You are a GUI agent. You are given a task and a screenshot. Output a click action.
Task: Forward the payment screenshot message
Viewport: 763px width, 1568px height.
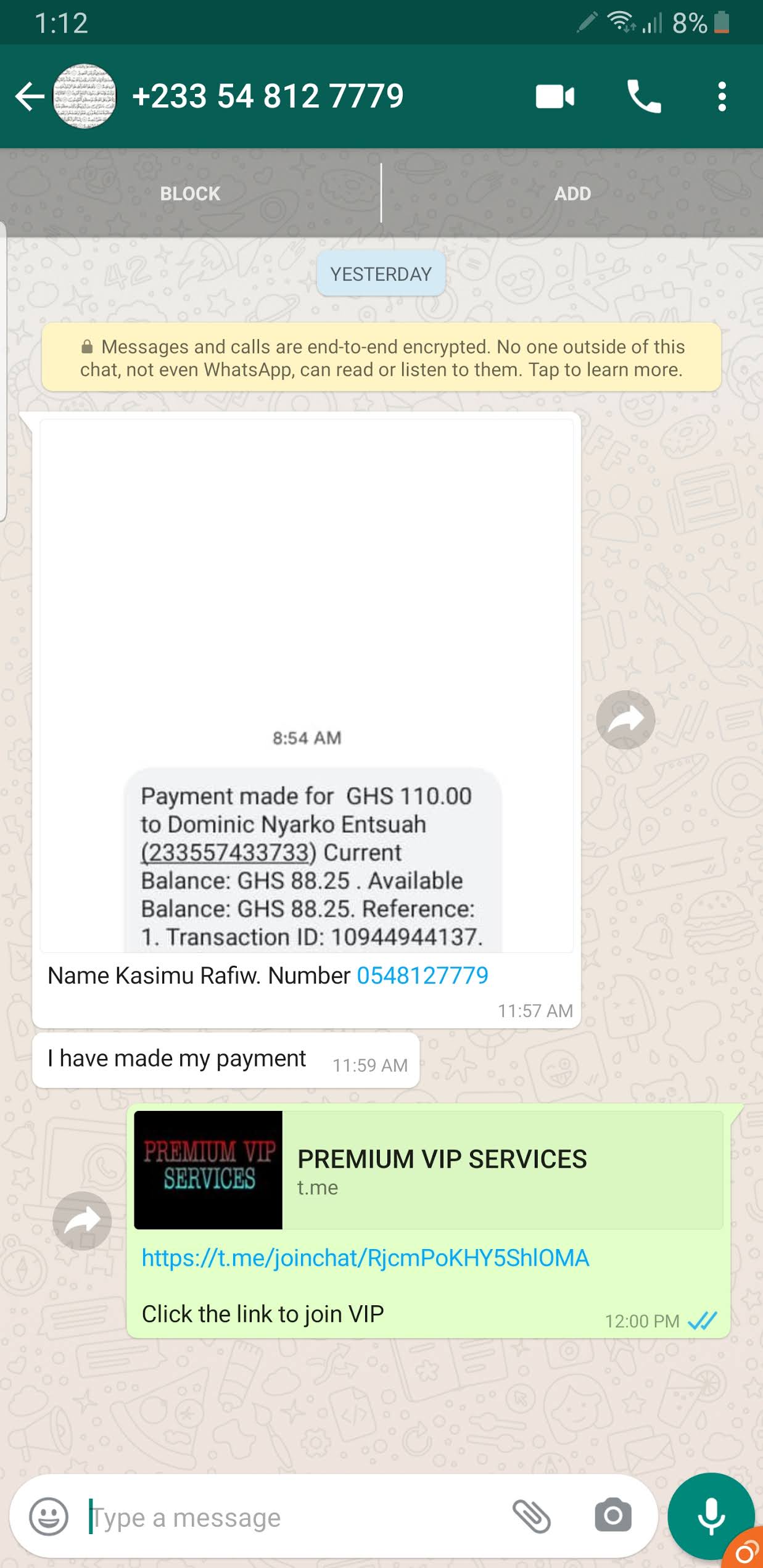625,719
